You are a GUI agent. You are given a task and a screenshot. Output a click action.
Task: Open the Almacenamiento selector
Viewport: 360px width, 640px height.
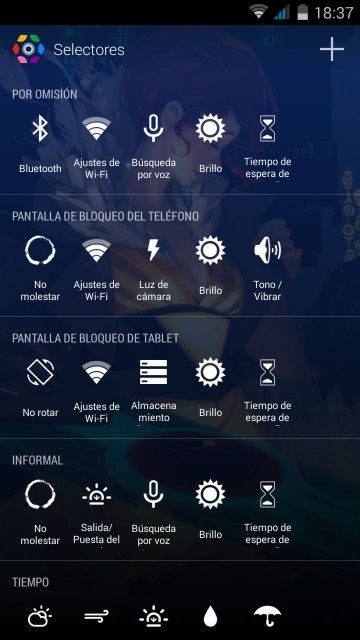tap(153, 391)
